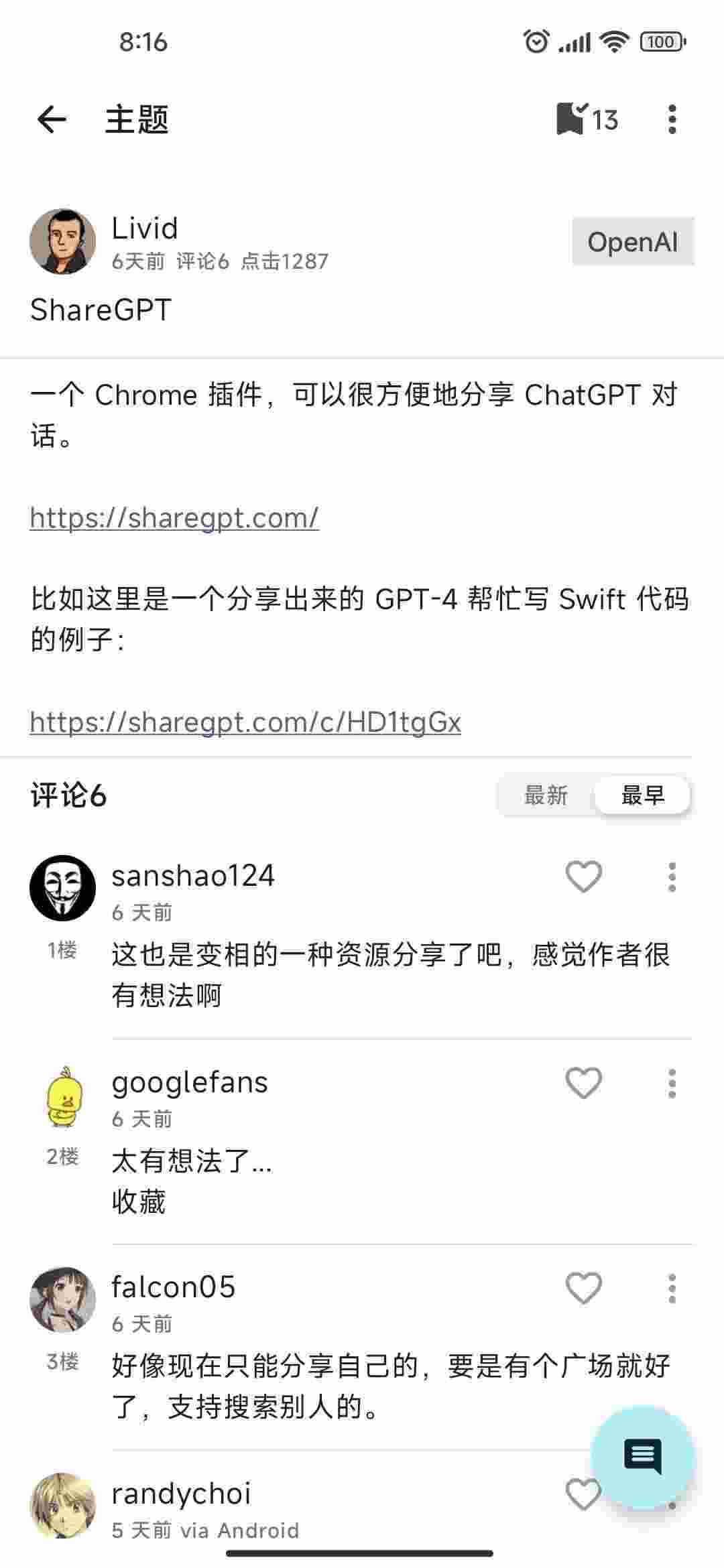View sanshao124's profile avatar
The image size is (724, 1568).
click(63, 887)
